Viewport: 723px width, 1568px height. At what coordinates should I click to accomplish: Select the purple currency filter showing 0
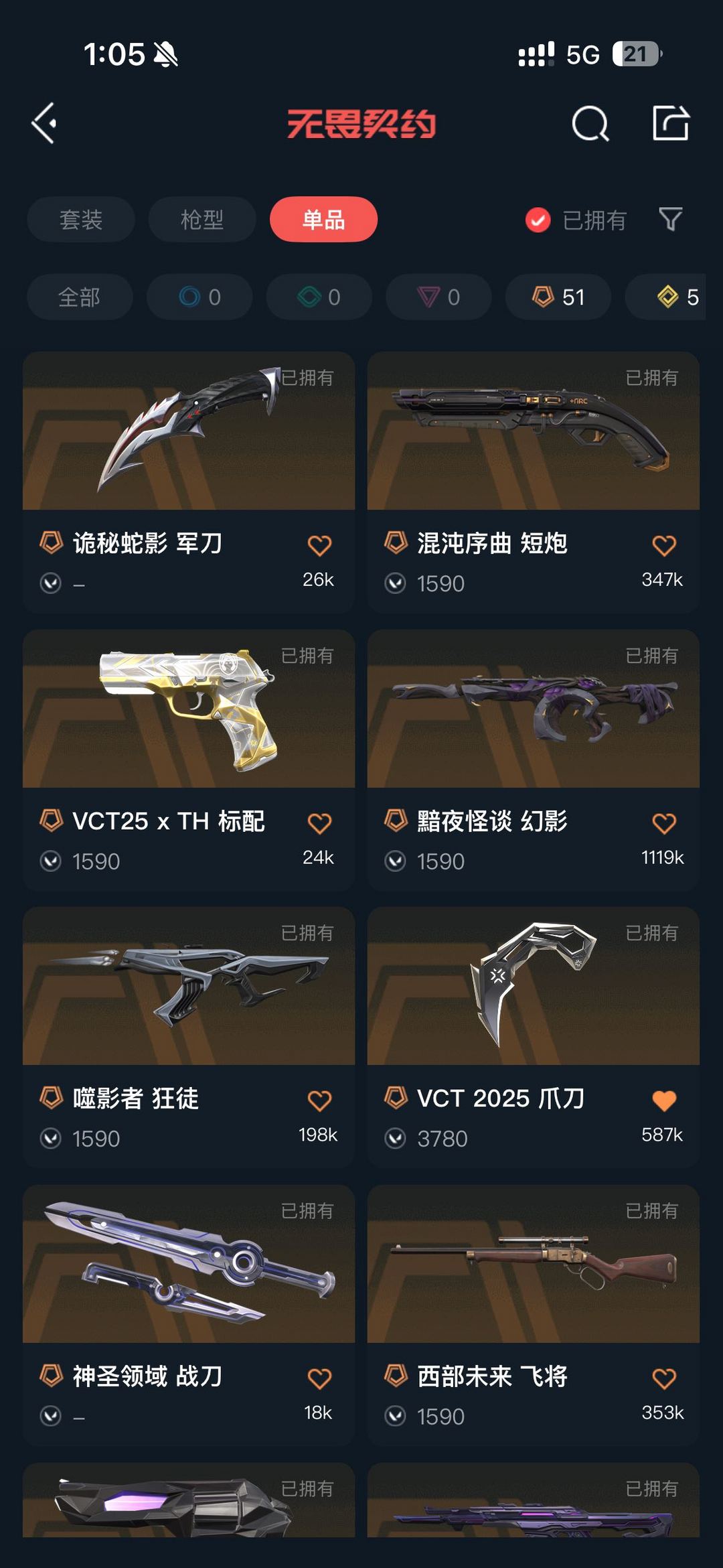(x=437, y=297)
